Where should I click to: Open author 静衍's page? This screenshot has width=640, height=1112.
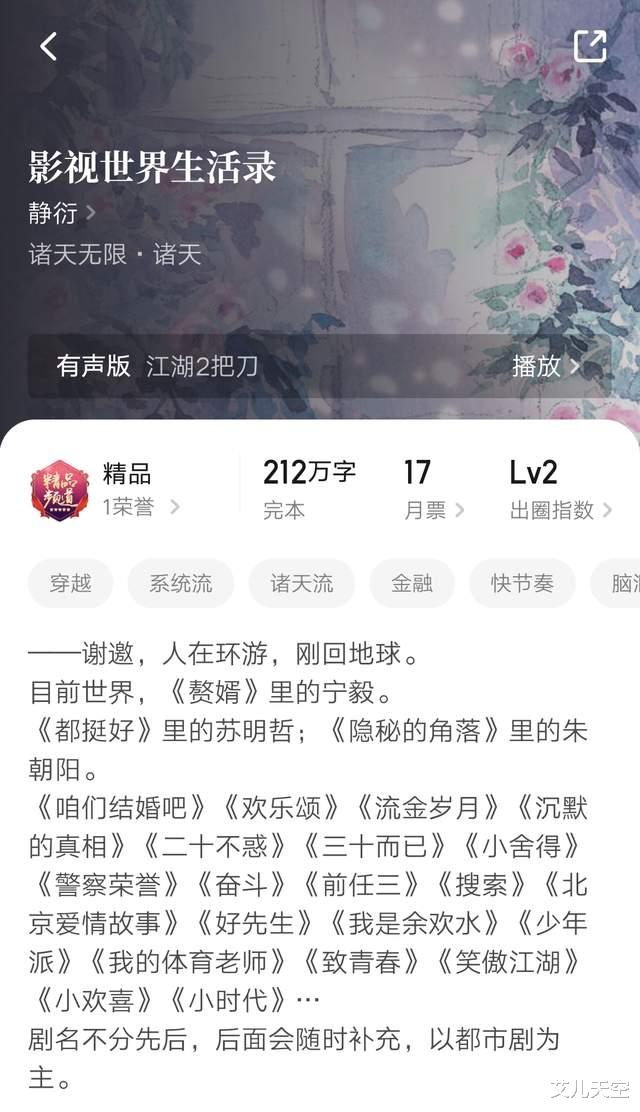pyautogui.click(x=62, y=212)
